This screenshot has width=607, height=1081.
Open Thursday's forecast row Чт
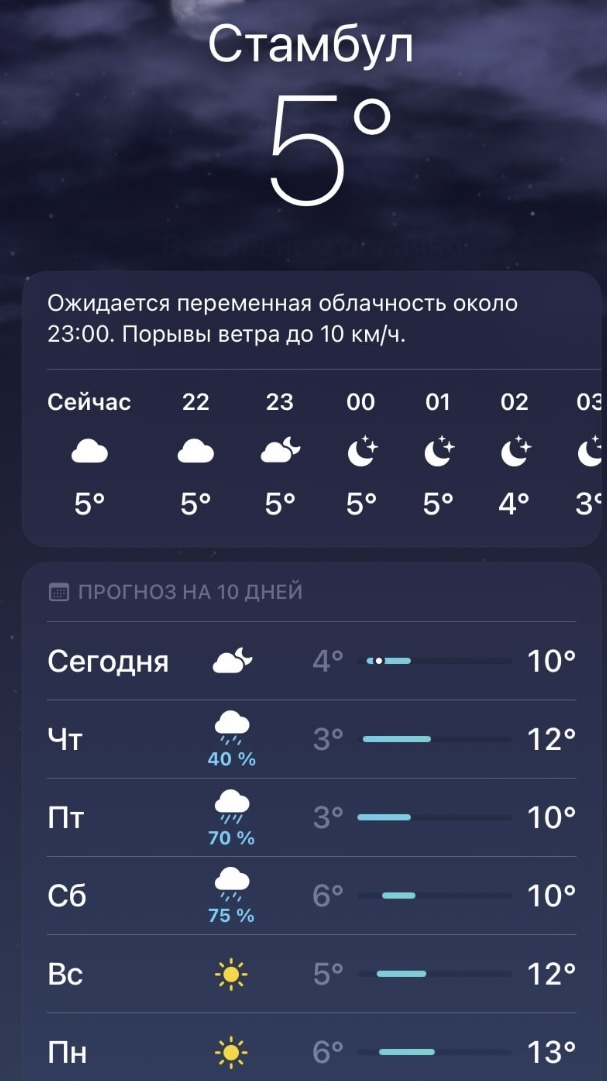pyautogui.click(x=312, y=739)
